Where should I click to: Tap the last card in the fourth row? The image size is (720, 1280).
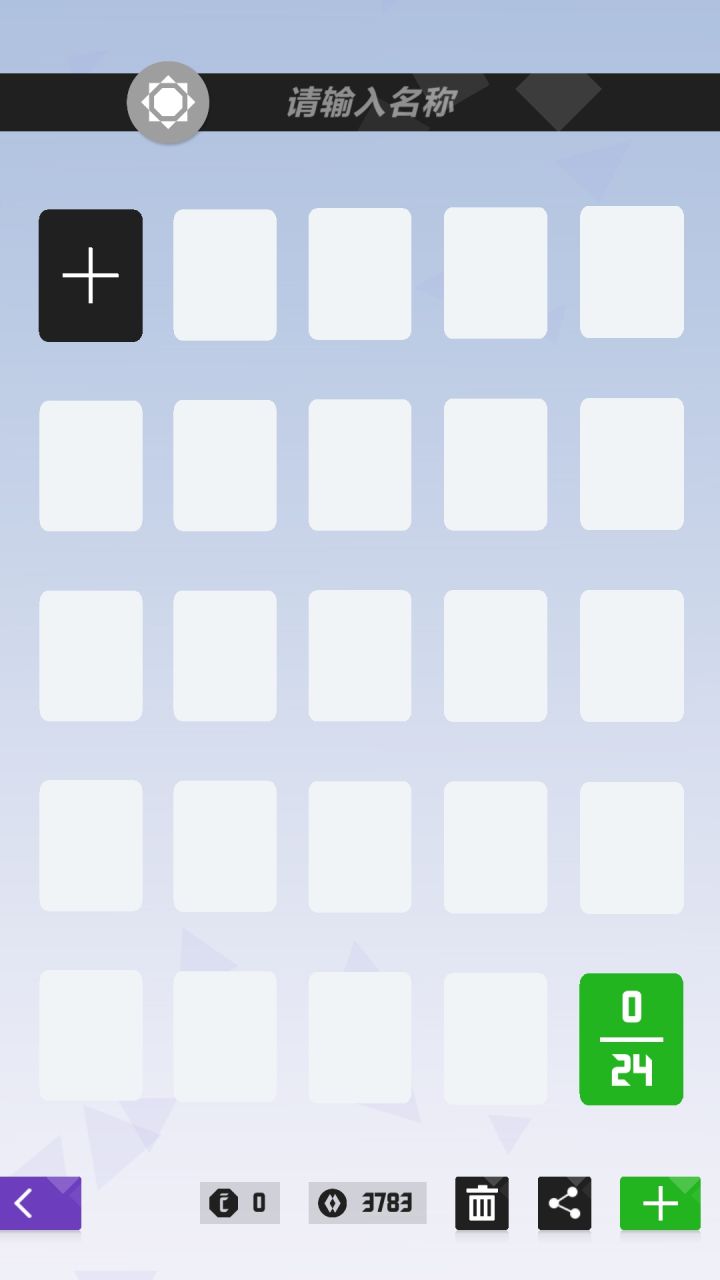tap(631, 846)
